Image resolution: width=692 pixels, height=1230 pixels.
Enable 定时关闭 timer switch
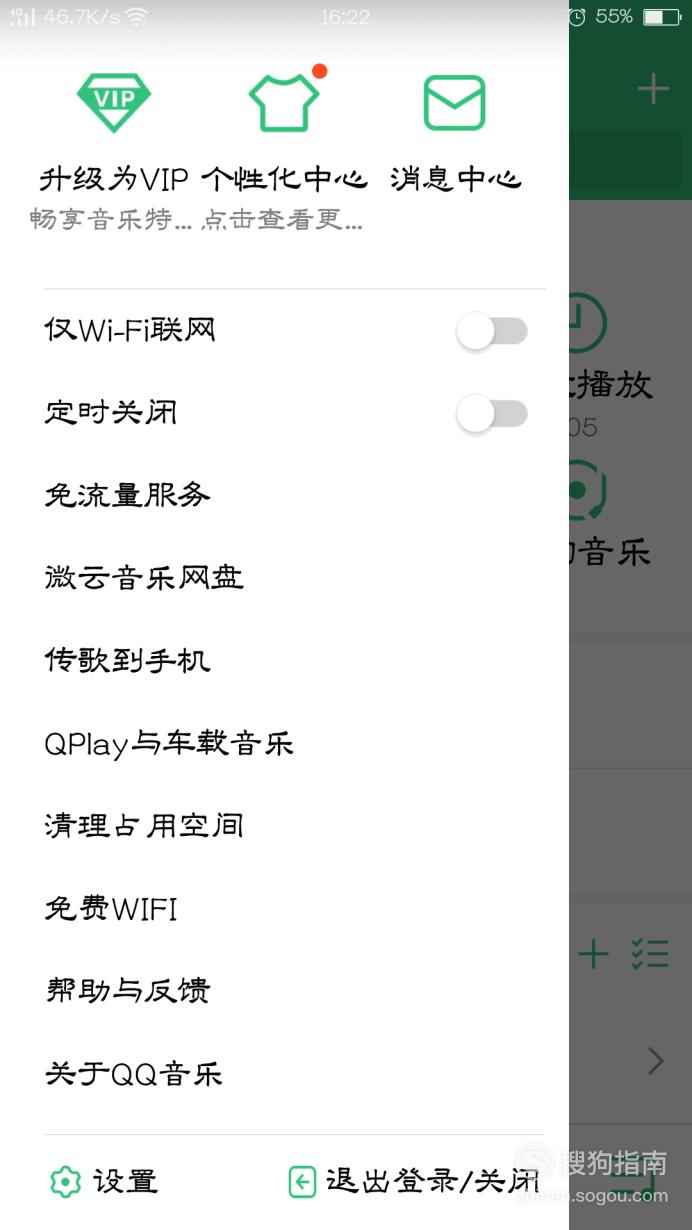pyautogui.click(x=491, y=413)
